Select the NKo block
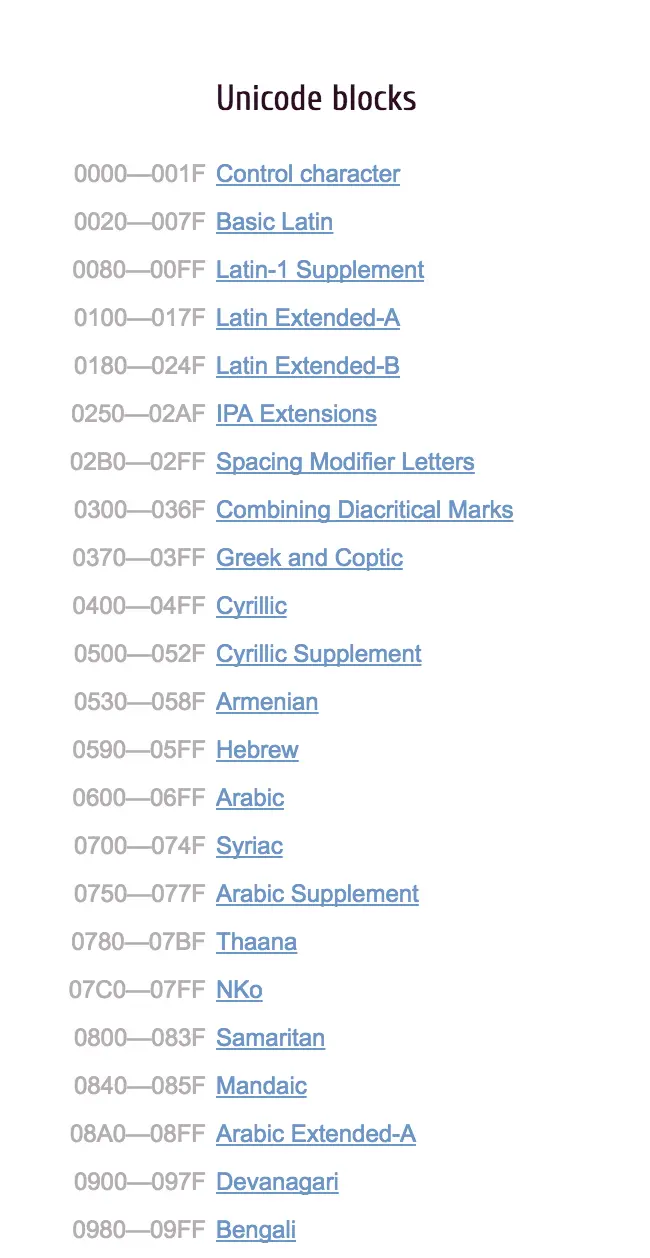 239,990
